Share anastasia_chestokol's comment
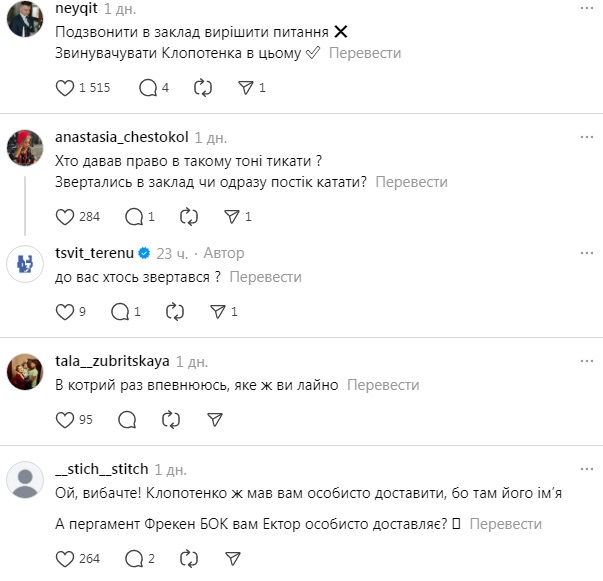The height and width of the screenshot is (581, 603). coord(232,216)
